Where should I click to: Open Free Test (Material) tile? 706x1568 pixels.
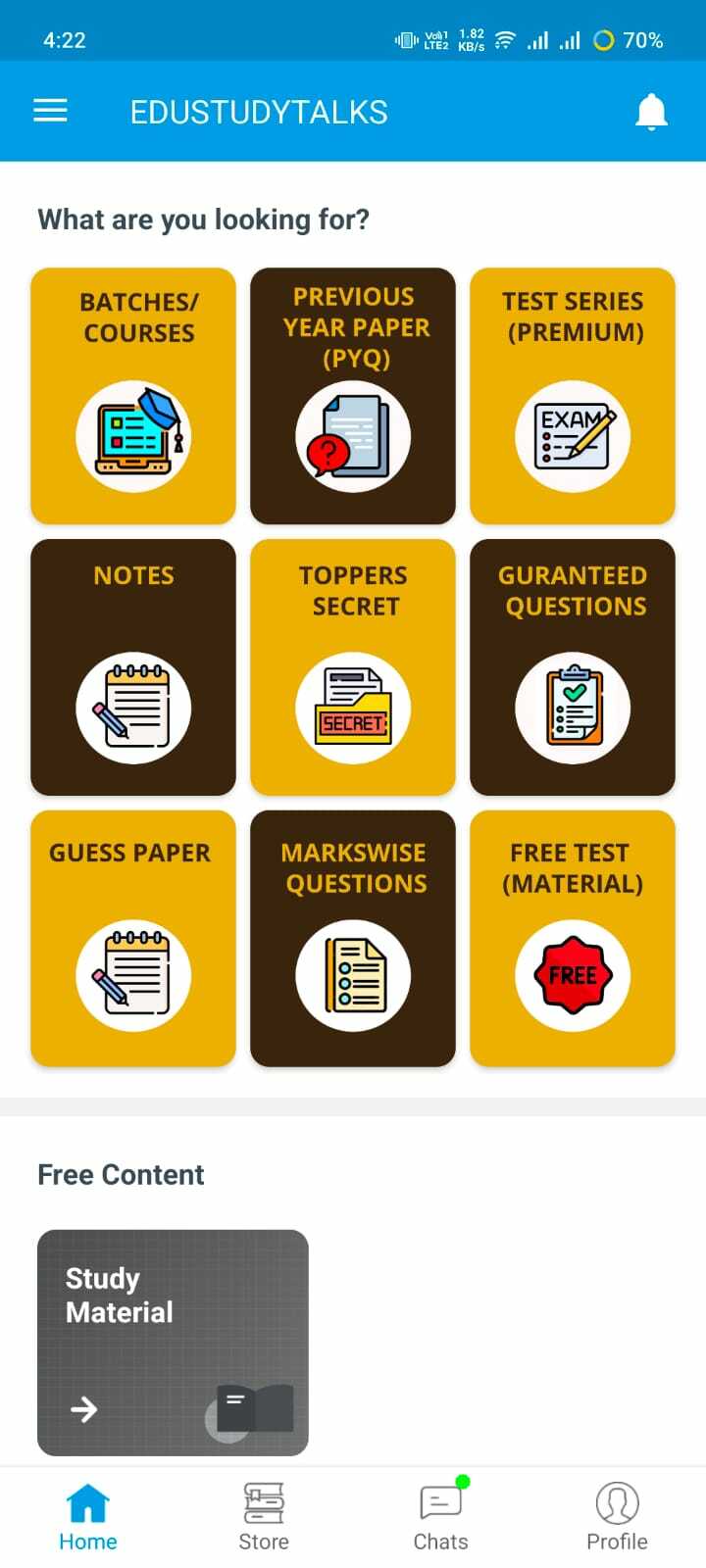point(573,938)
